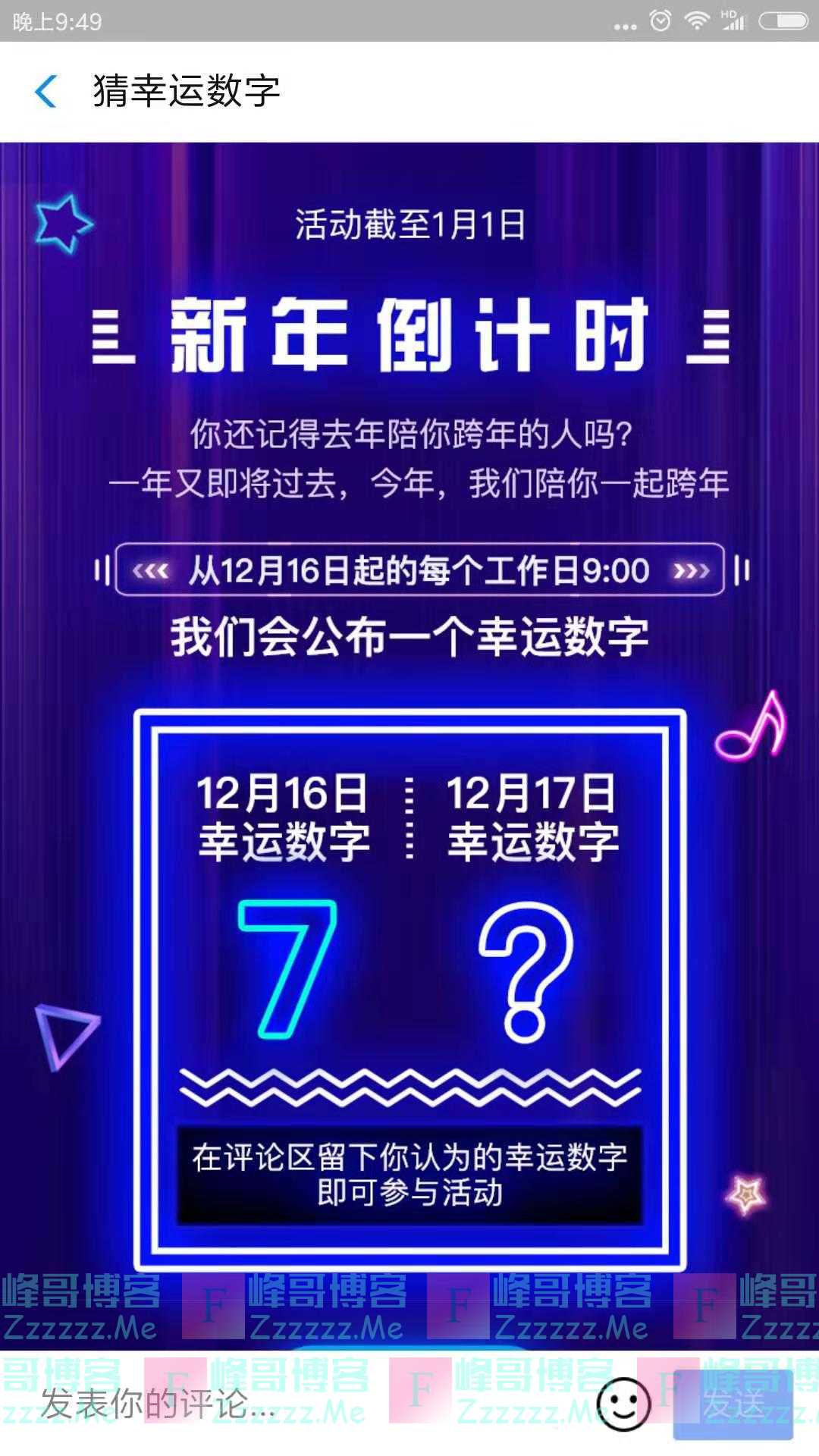The width and height of the screenshot is (819, 1456).
Task: Go back from 猜幸运数字 page
Action: [x=46, y=92]
